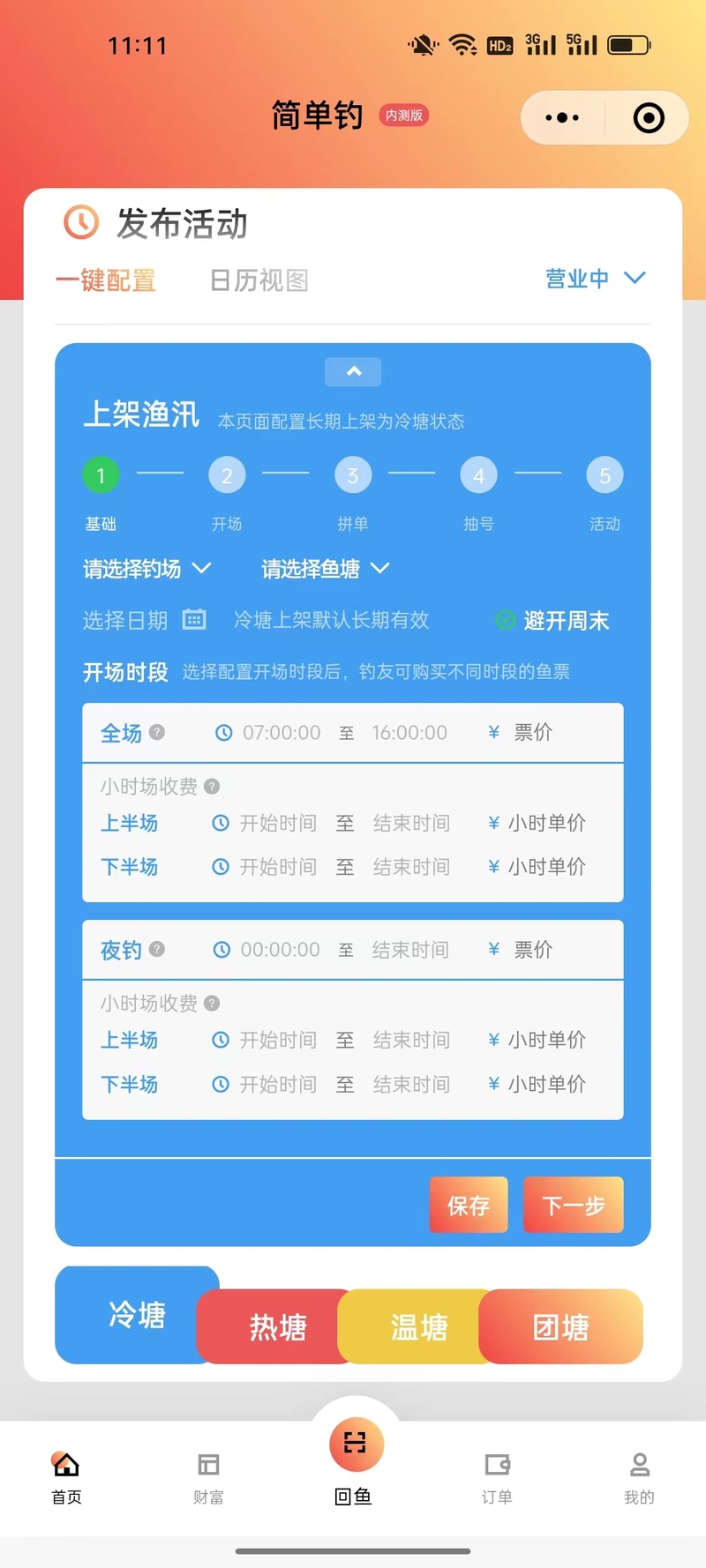Viewport: 706px width, 1568px height.
Task: Open the 营业中 status dropdown
Action: (x=596, y=279)
